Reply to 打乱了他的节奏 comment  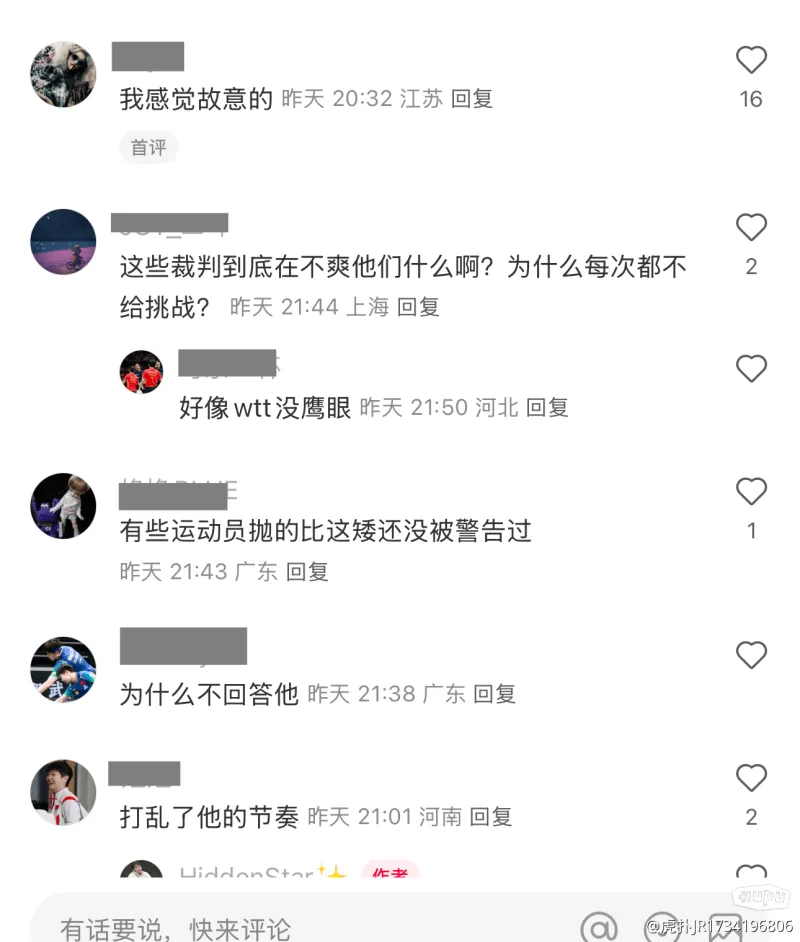point(491,817)
